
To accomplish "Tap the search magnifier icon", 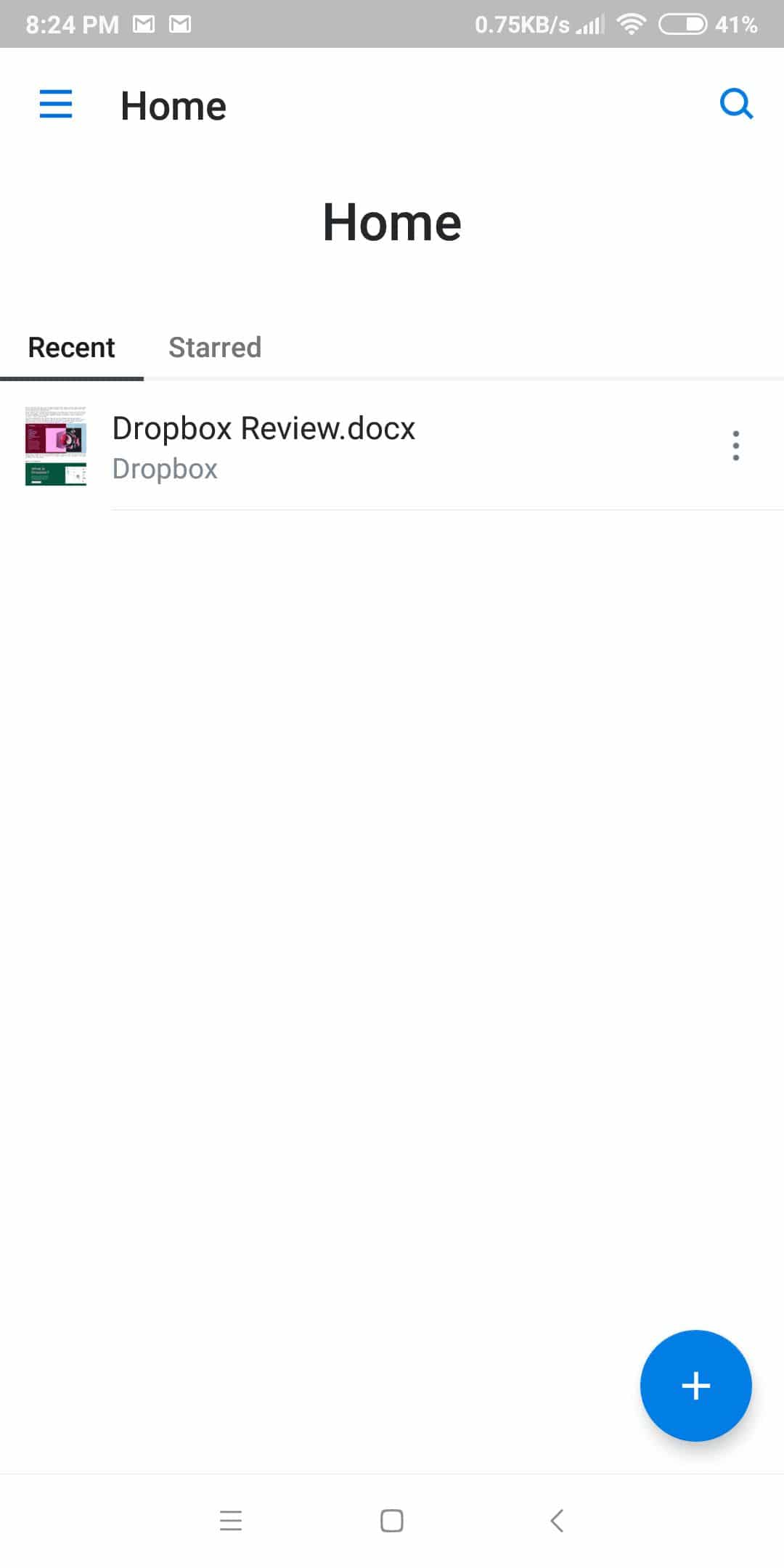I will pyautogui.click(x=736, y=104).
